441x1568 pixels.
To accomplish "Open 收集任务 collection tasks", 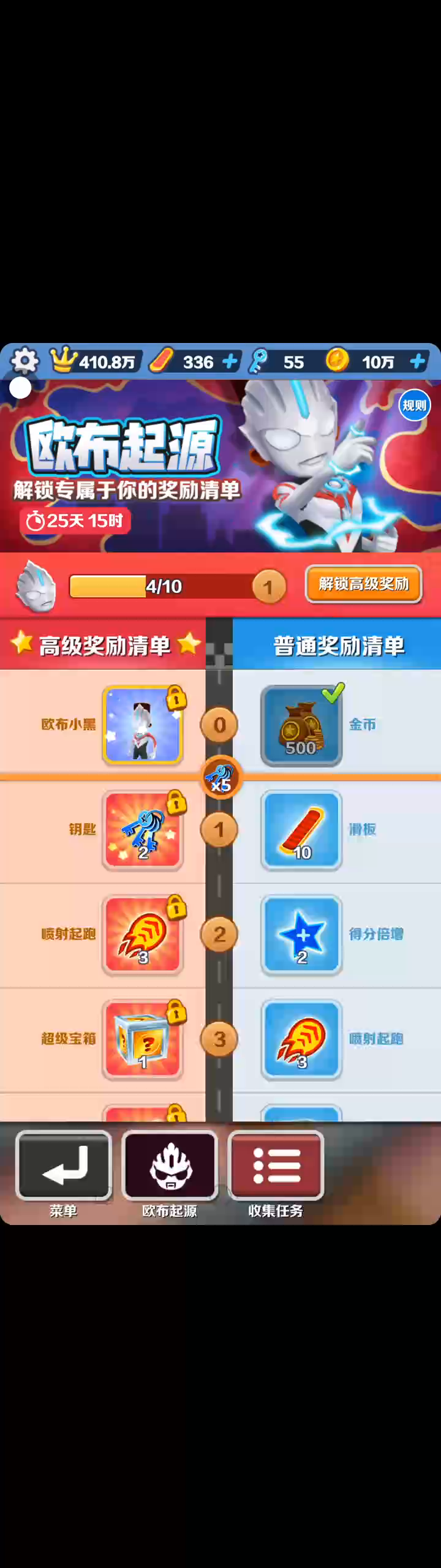I will pos(276,1165).
